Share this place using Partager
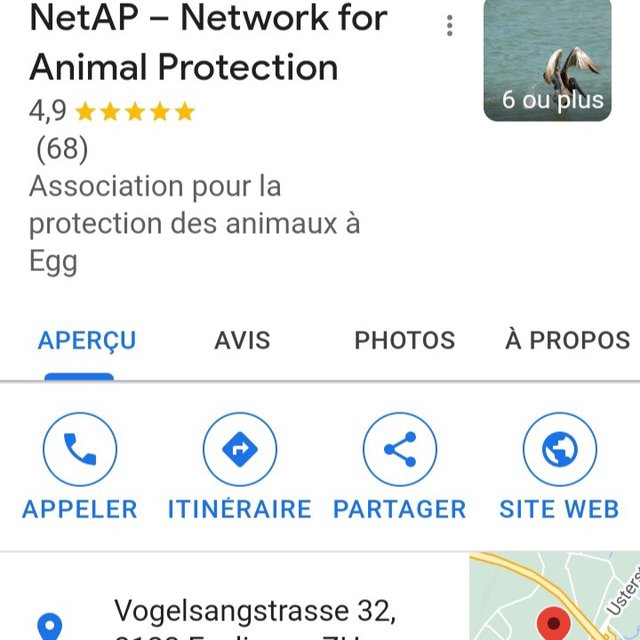The width and height of the screenshot is (640, 640). coord(399,467)
